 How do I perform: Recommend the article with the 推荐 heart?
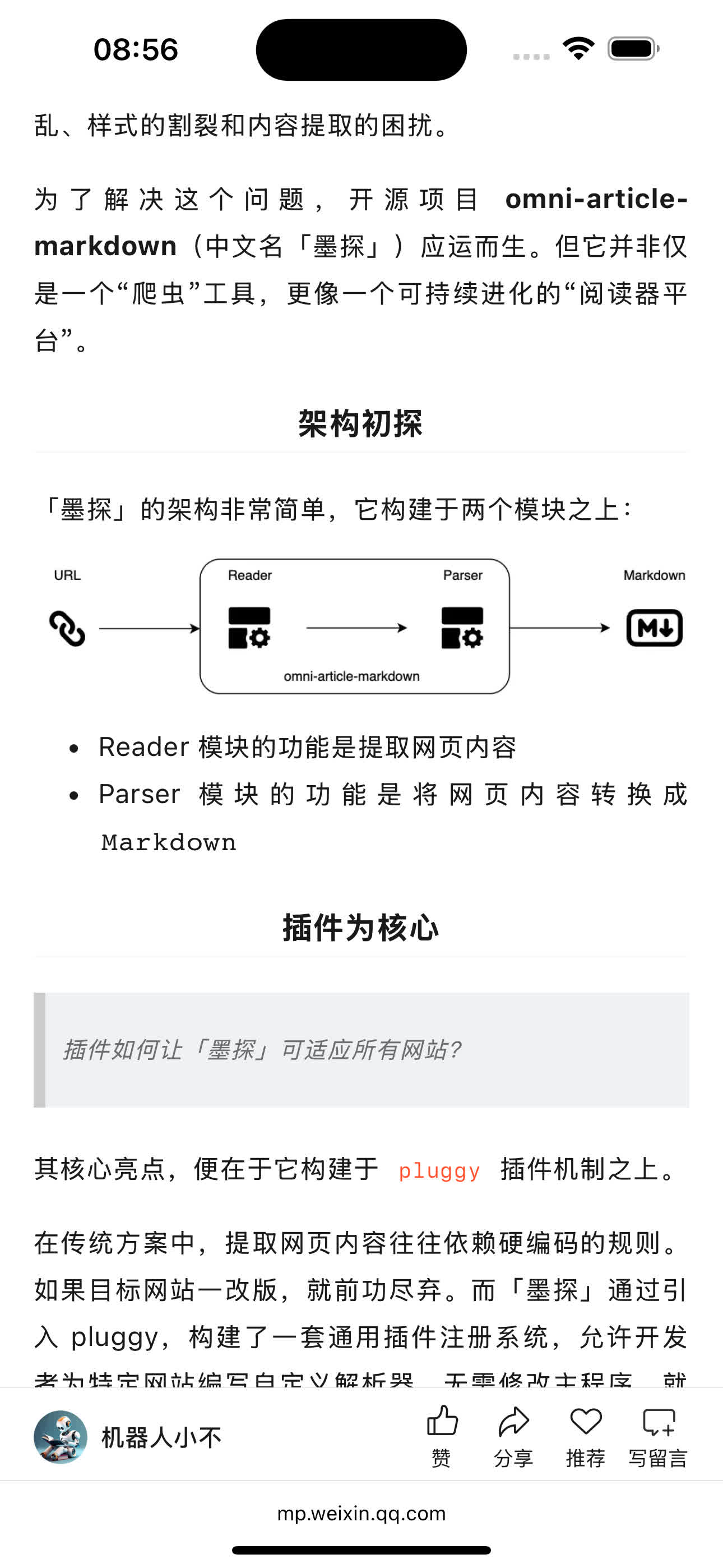coord(586,1435)
